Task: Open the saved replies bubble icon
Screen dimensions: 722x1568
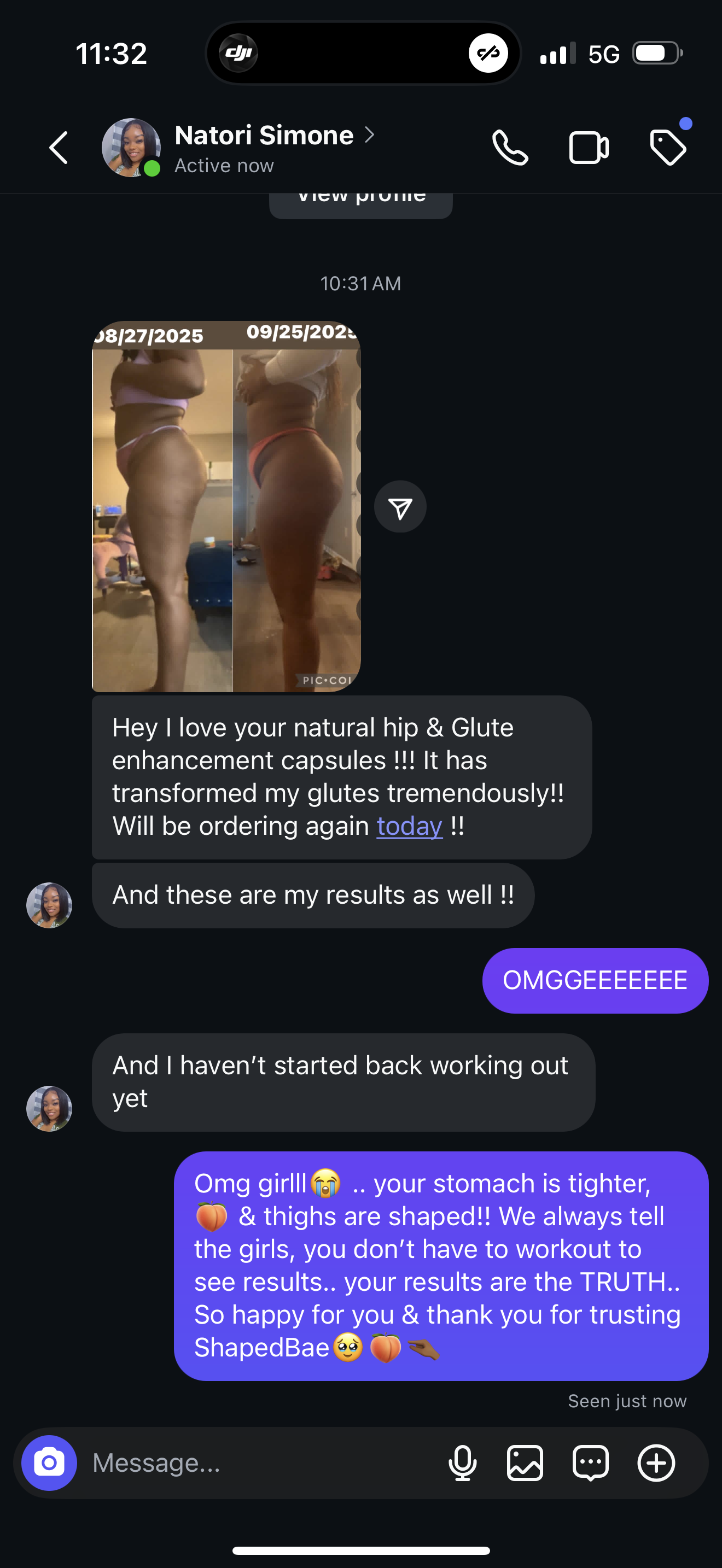Action: [x=591, y=1464]
